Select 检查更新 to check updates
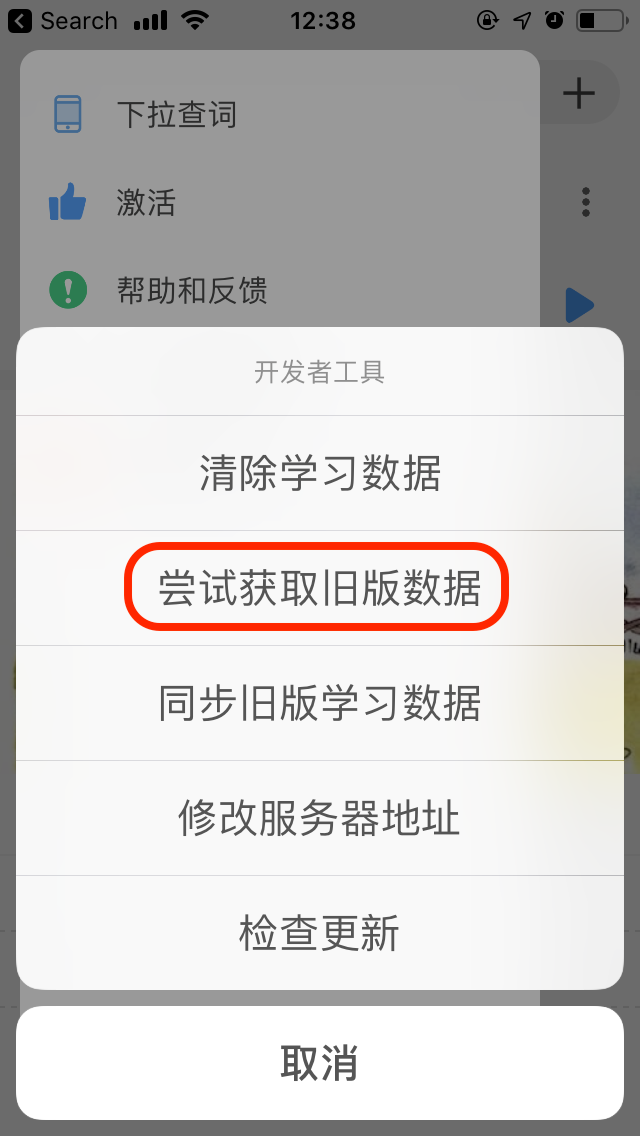Viewport: 640px width, 1136px height. [320, 933]
